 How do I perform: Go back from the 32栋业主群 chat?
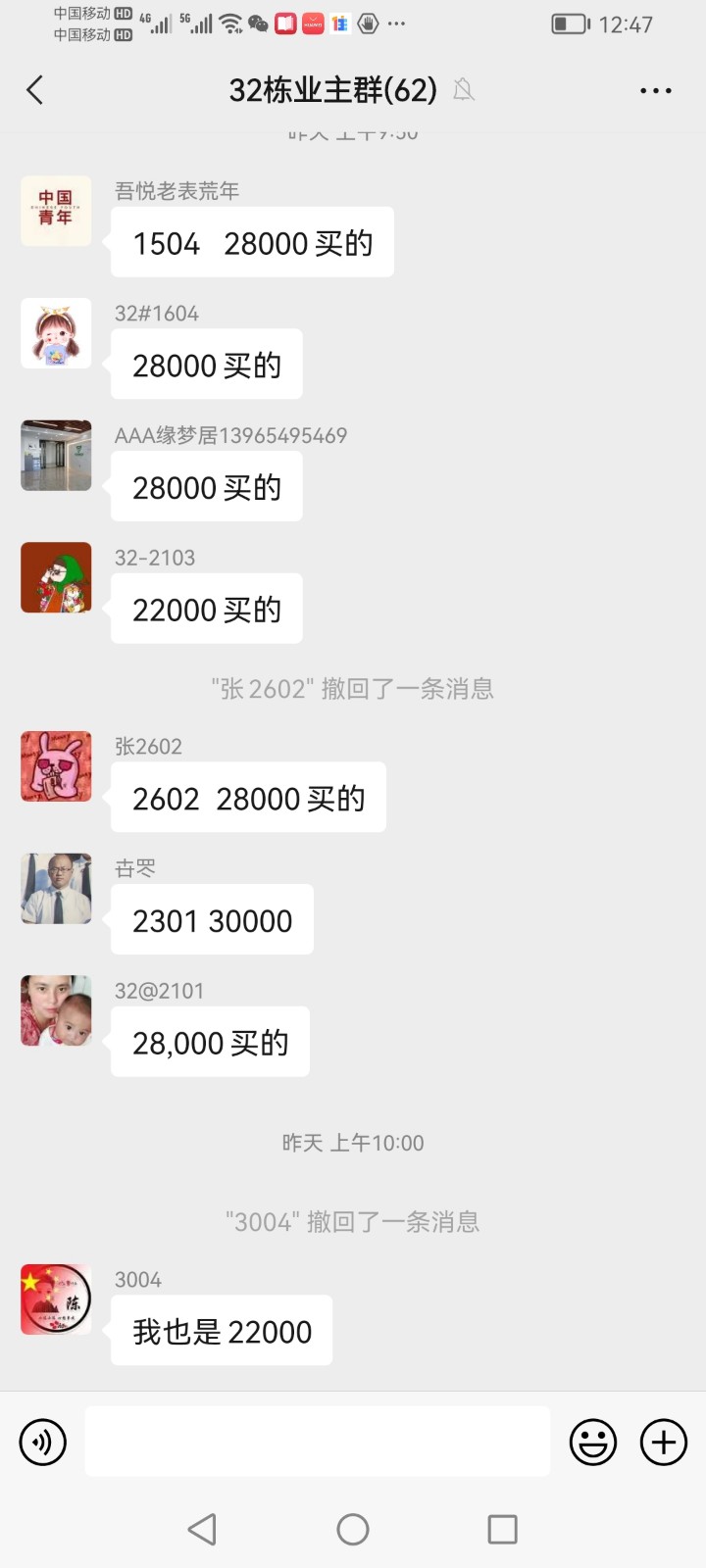(35, 90)
